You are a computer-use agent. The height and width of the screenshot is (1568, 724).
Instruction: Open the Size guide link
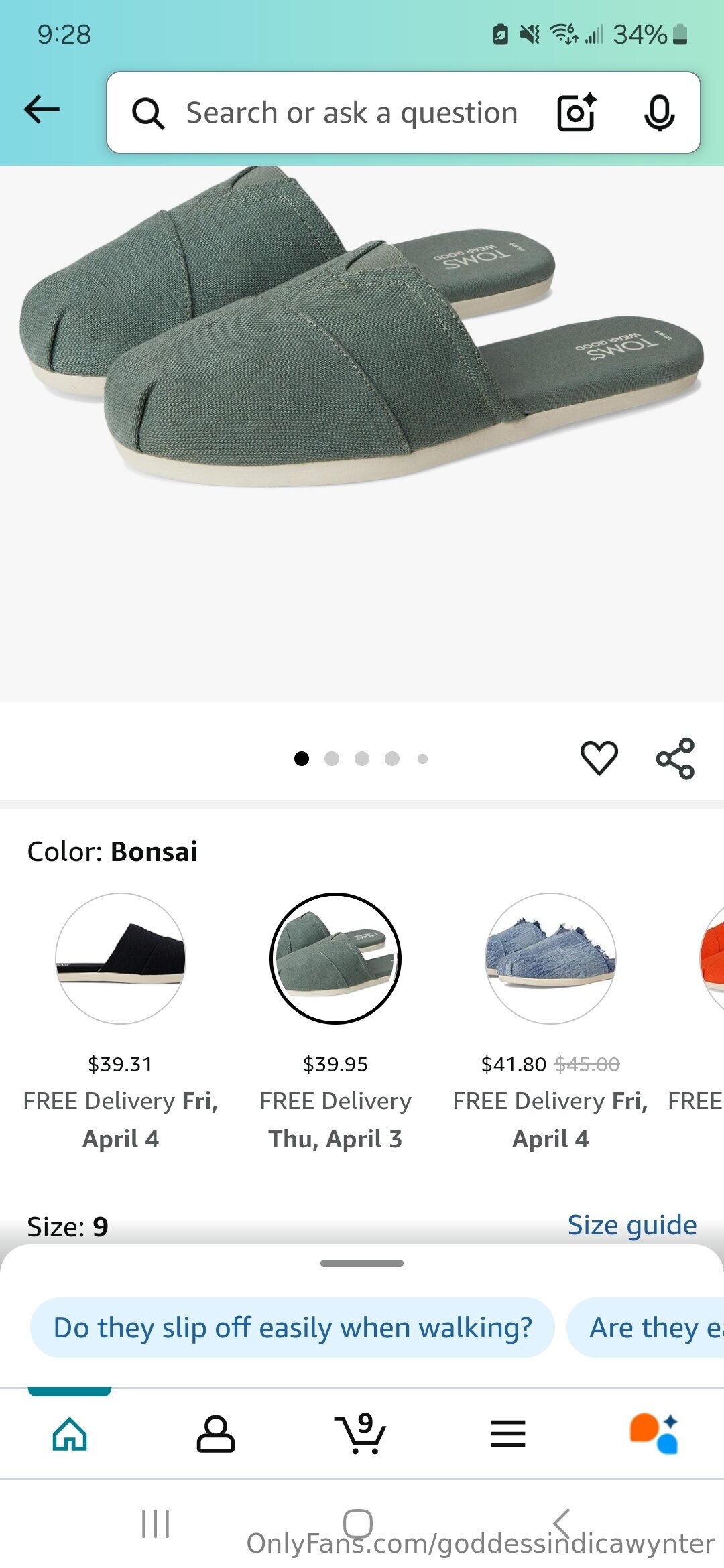[x=632, y=1224]
